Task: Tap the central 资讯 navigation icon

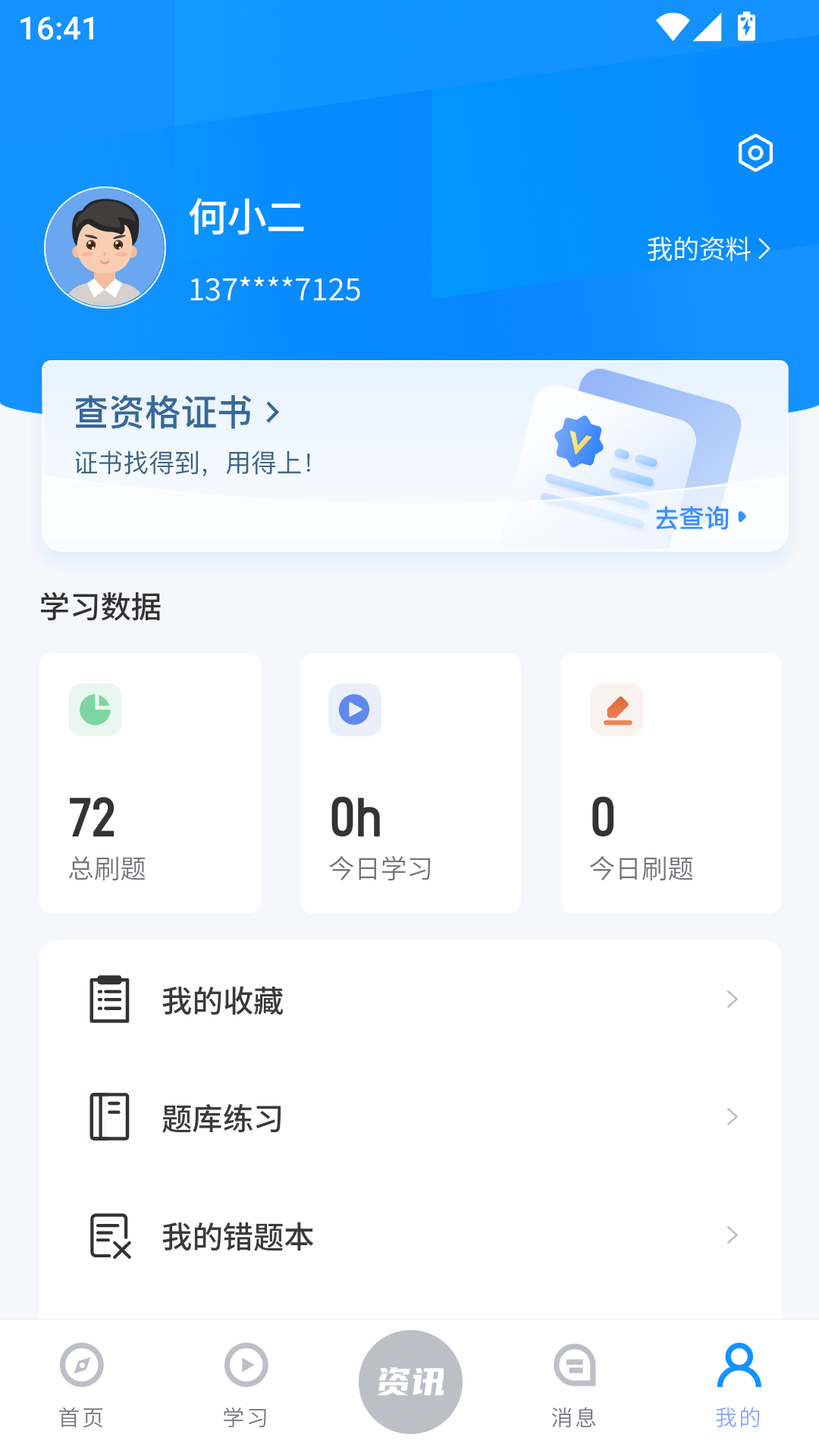Action: (x=409, y=1382)
